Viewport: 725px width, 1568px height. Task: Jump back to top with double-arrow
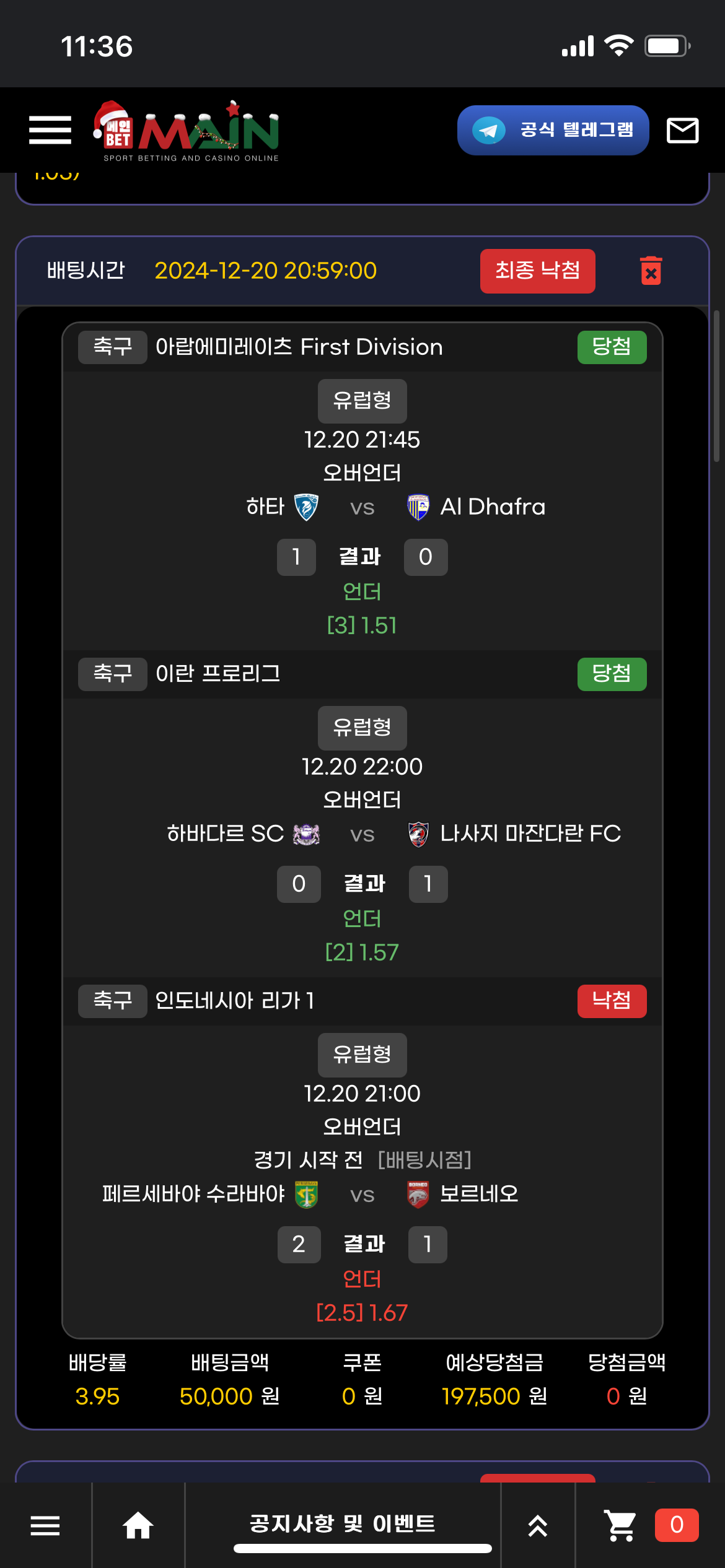click(538, 1525)
